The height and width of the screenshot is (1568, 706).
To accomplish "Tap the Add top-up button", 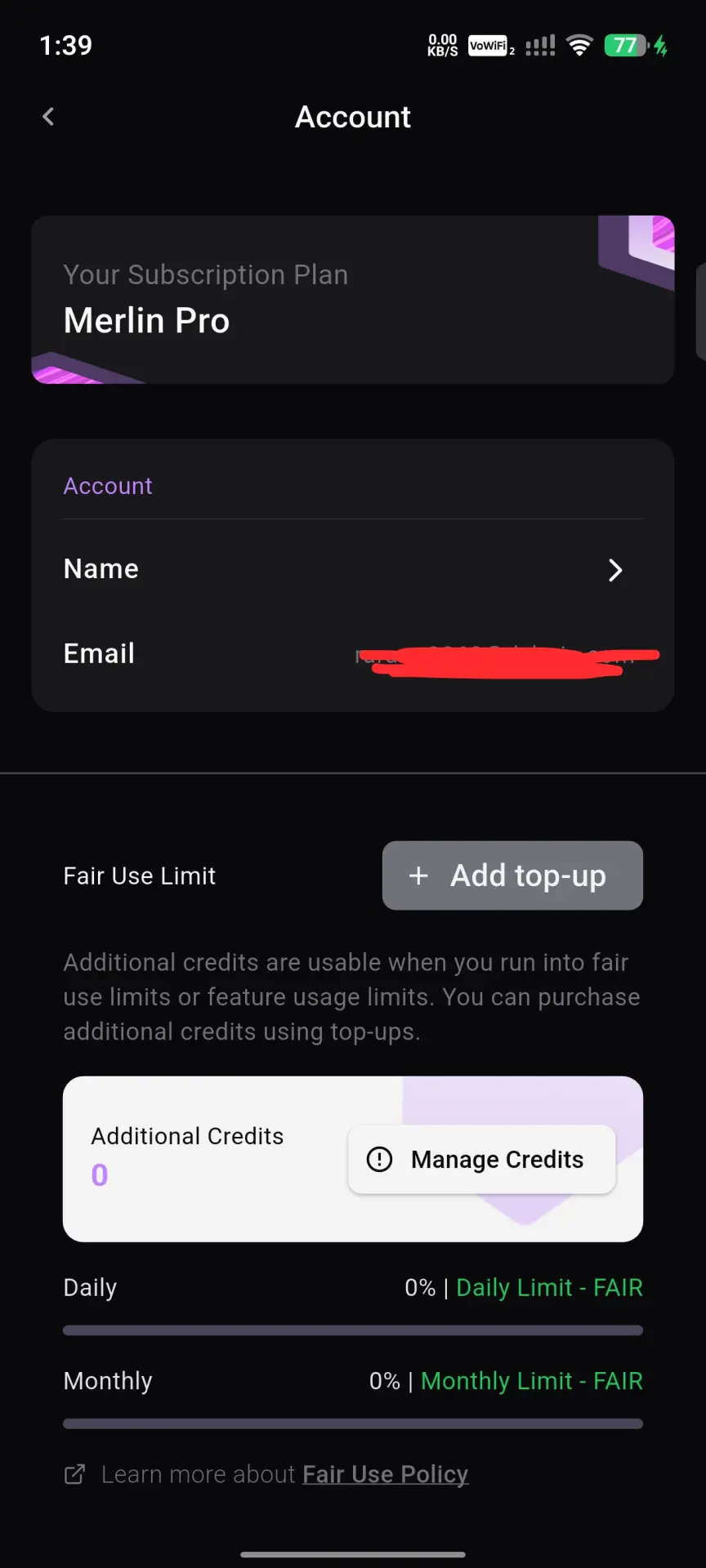I will pyautogui.click(x=512, y=875).
